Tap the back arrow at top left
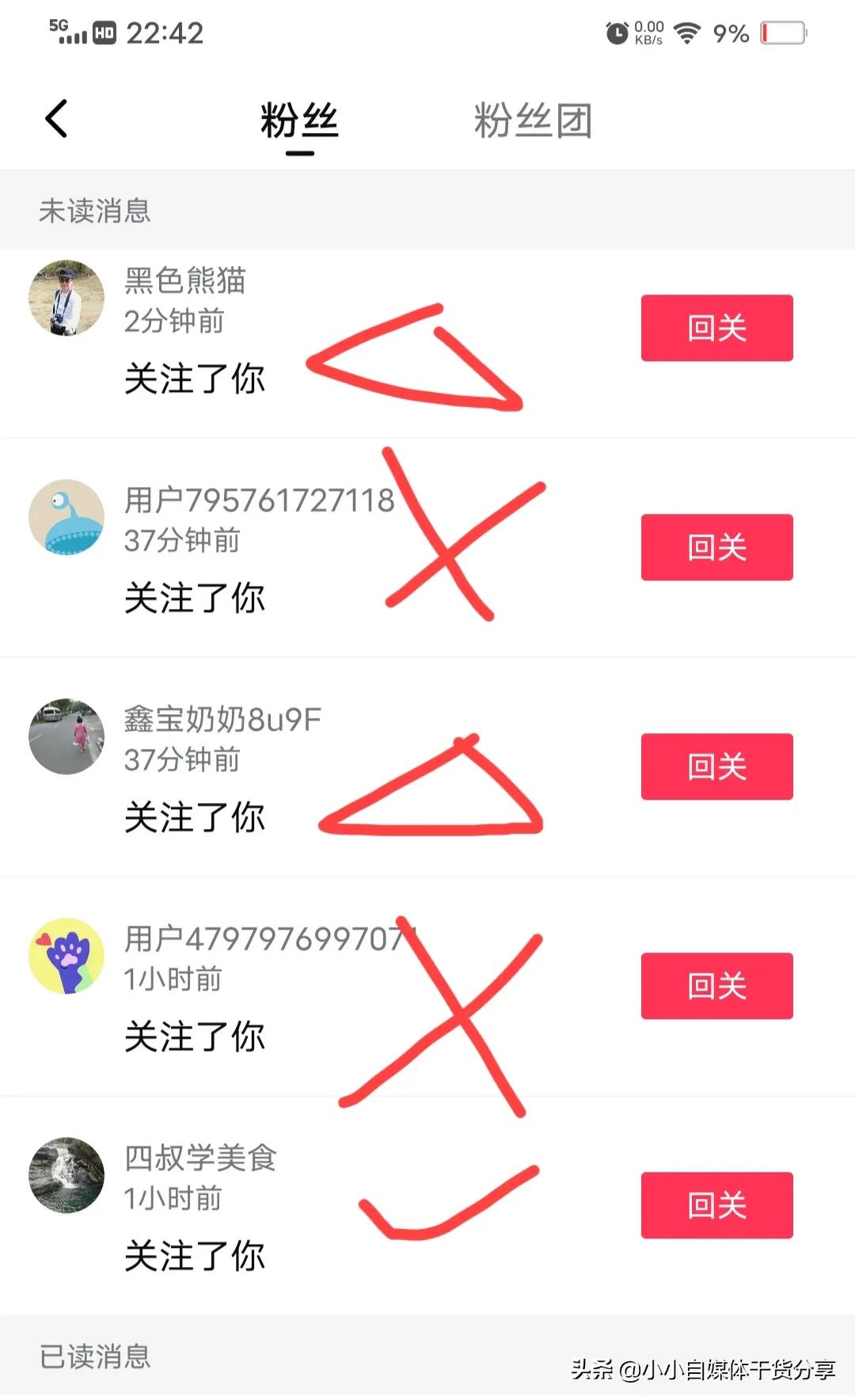 coord(55,117)
